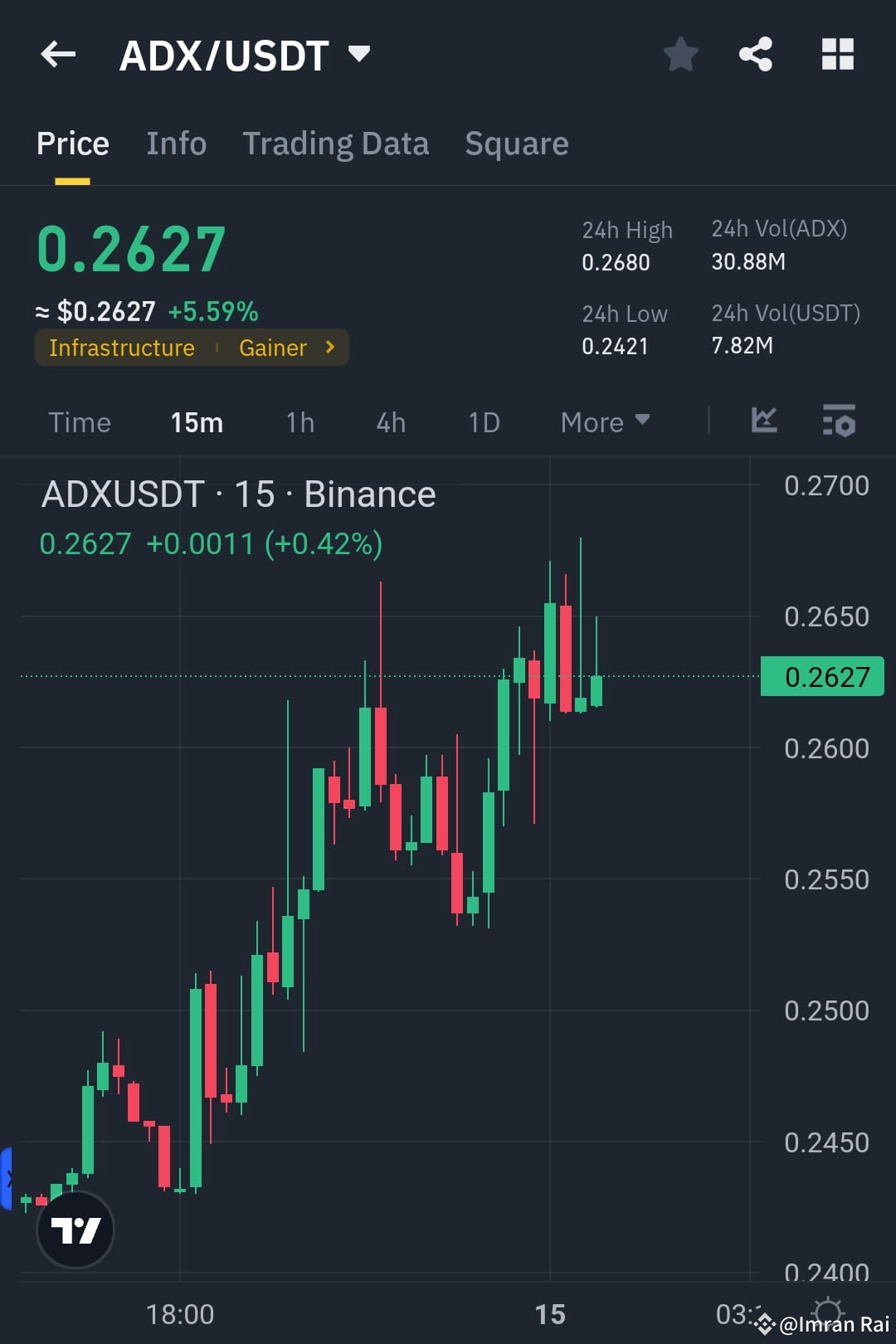Viewport: 896px width, 1344px height.
Task: Expand the Gainer tag chevron
Action: (330, 348)
